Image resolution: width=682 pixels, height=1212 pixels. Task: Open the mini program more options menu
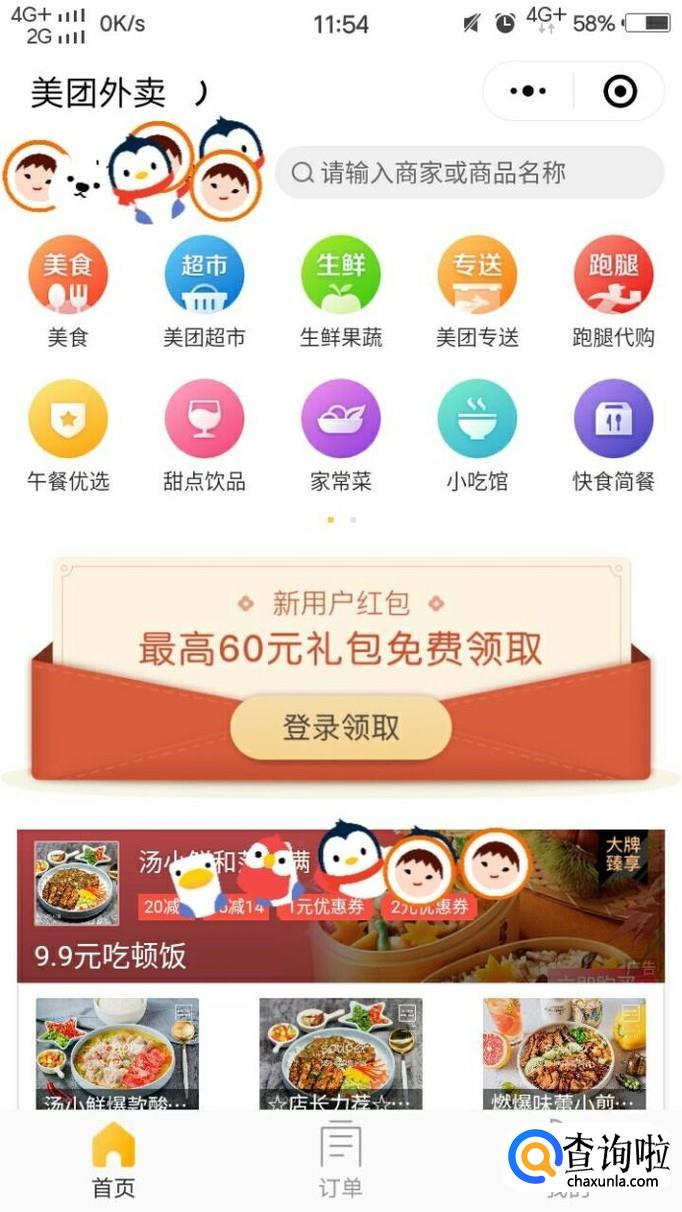pyautogui.click(x=528, y=92)
